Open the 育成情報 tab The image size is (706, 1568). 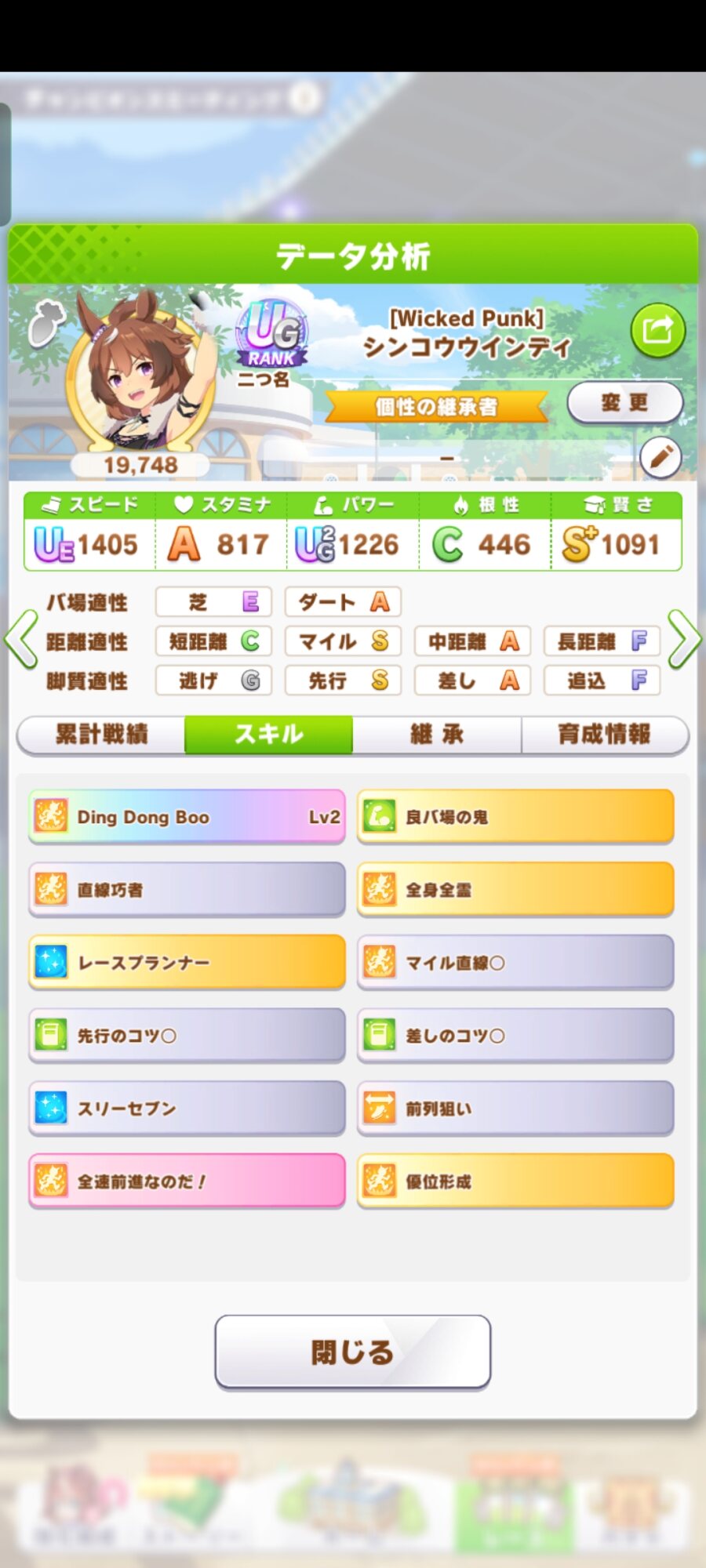604,735
